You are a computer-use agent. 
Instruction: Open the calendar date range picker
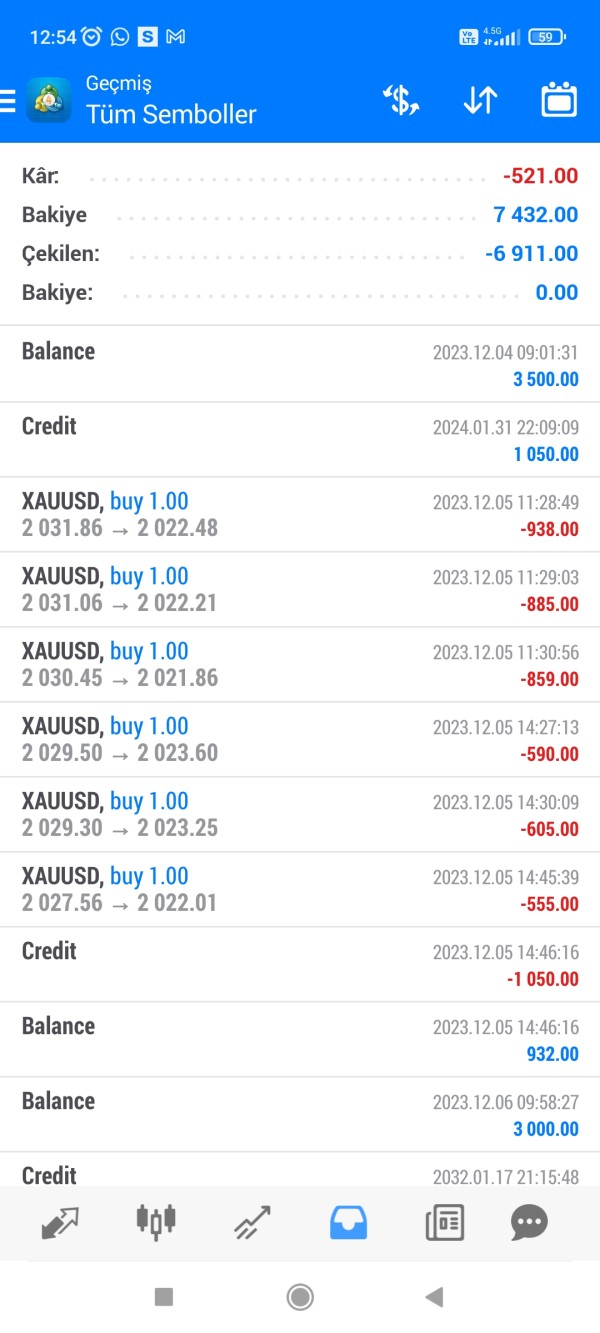pyautogui.click(x=559, y=100)
